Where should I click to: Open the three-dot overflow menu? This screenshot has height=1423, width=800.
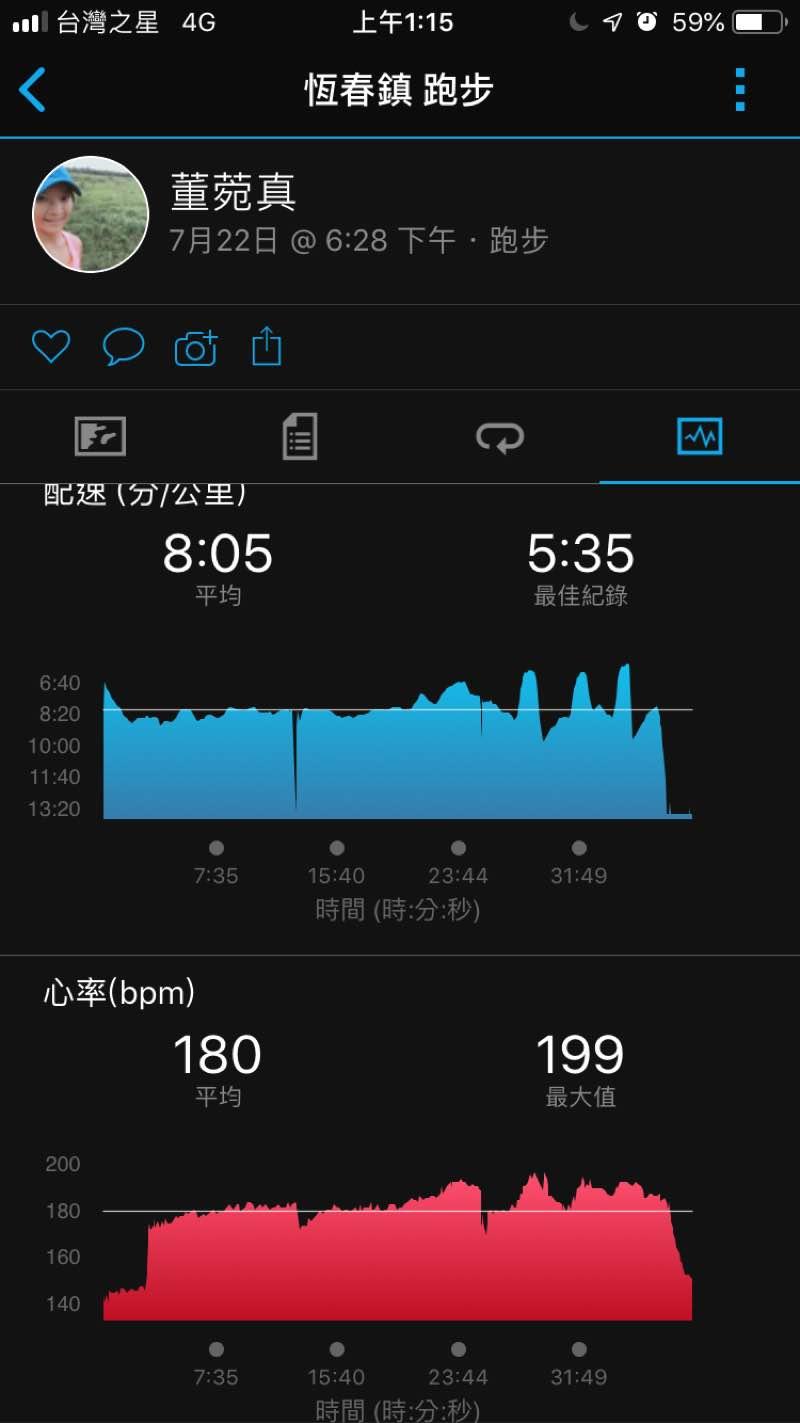click(740, 90)
